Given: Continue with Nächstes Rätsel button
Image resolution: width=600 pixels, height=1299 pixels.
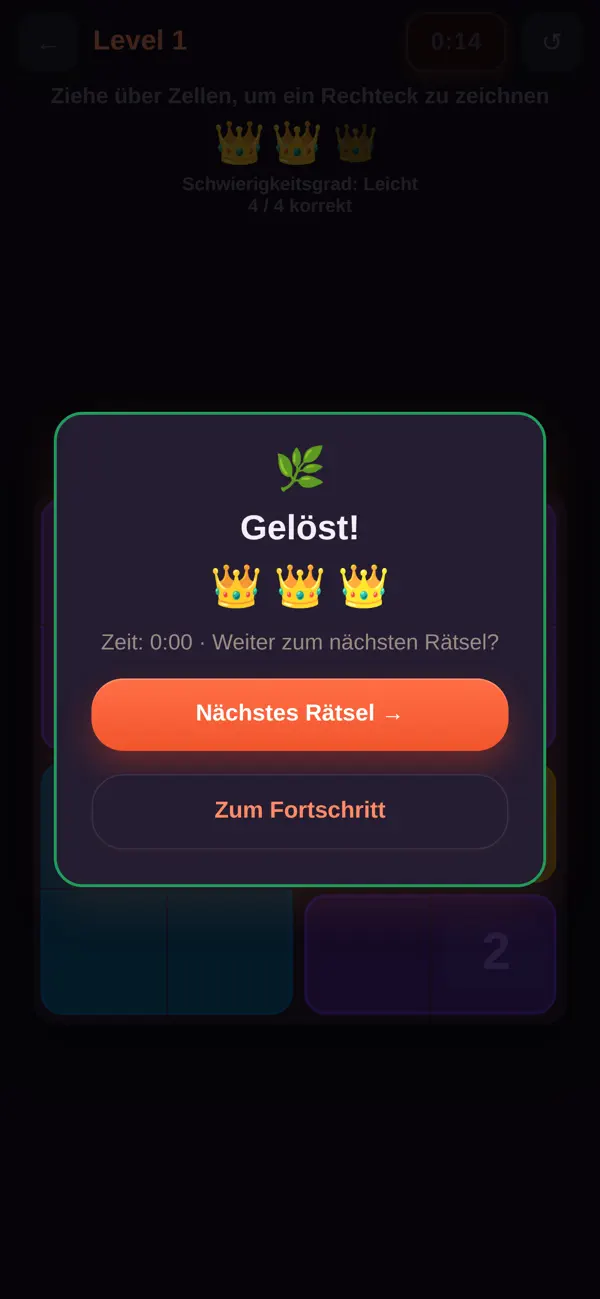Looking at the screenshot, I should click(300, 714).
